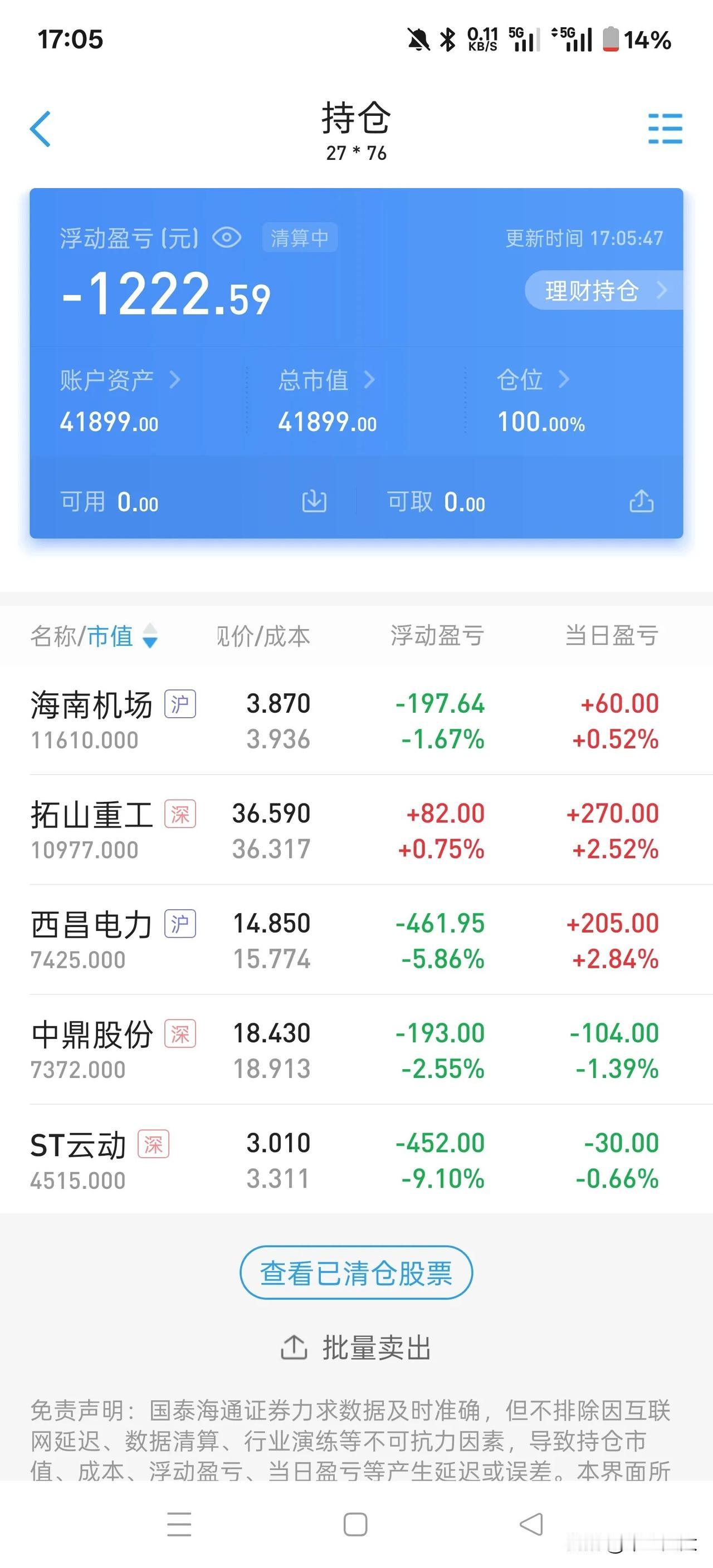Tap the system home button

[x=355, y=1525]
